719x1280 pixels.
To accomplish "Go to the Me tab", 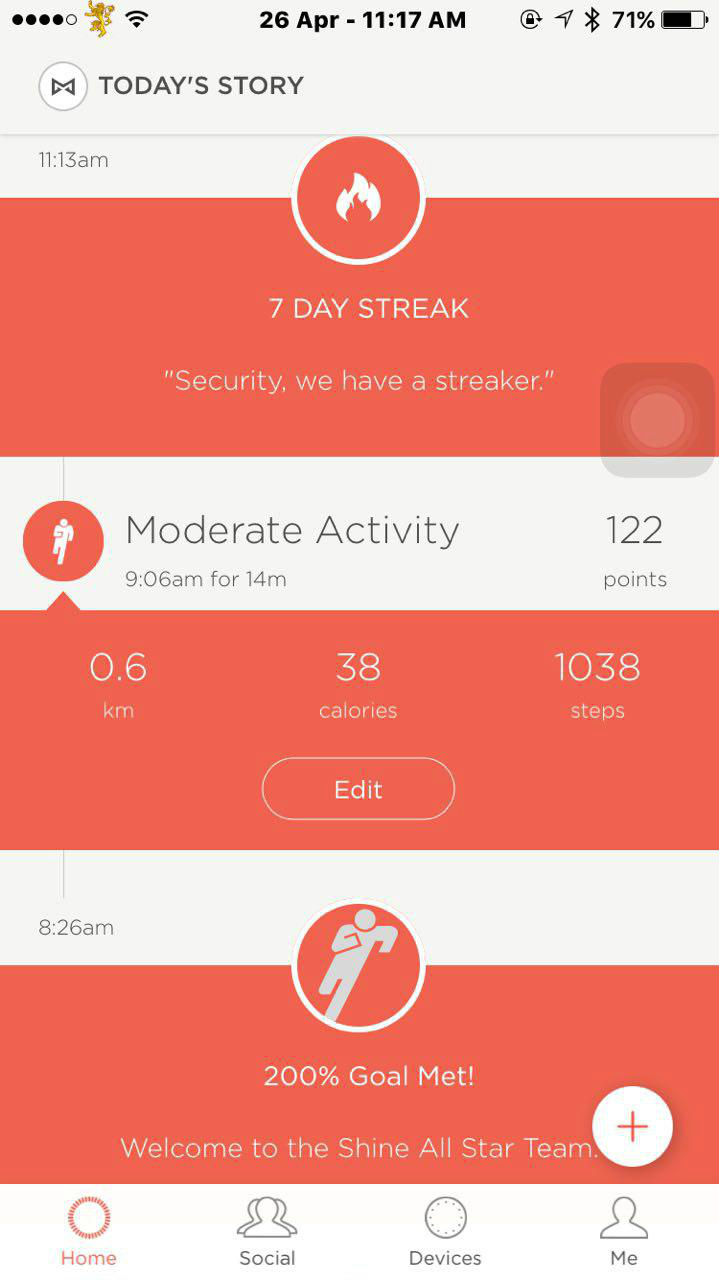I will 624,1232.
